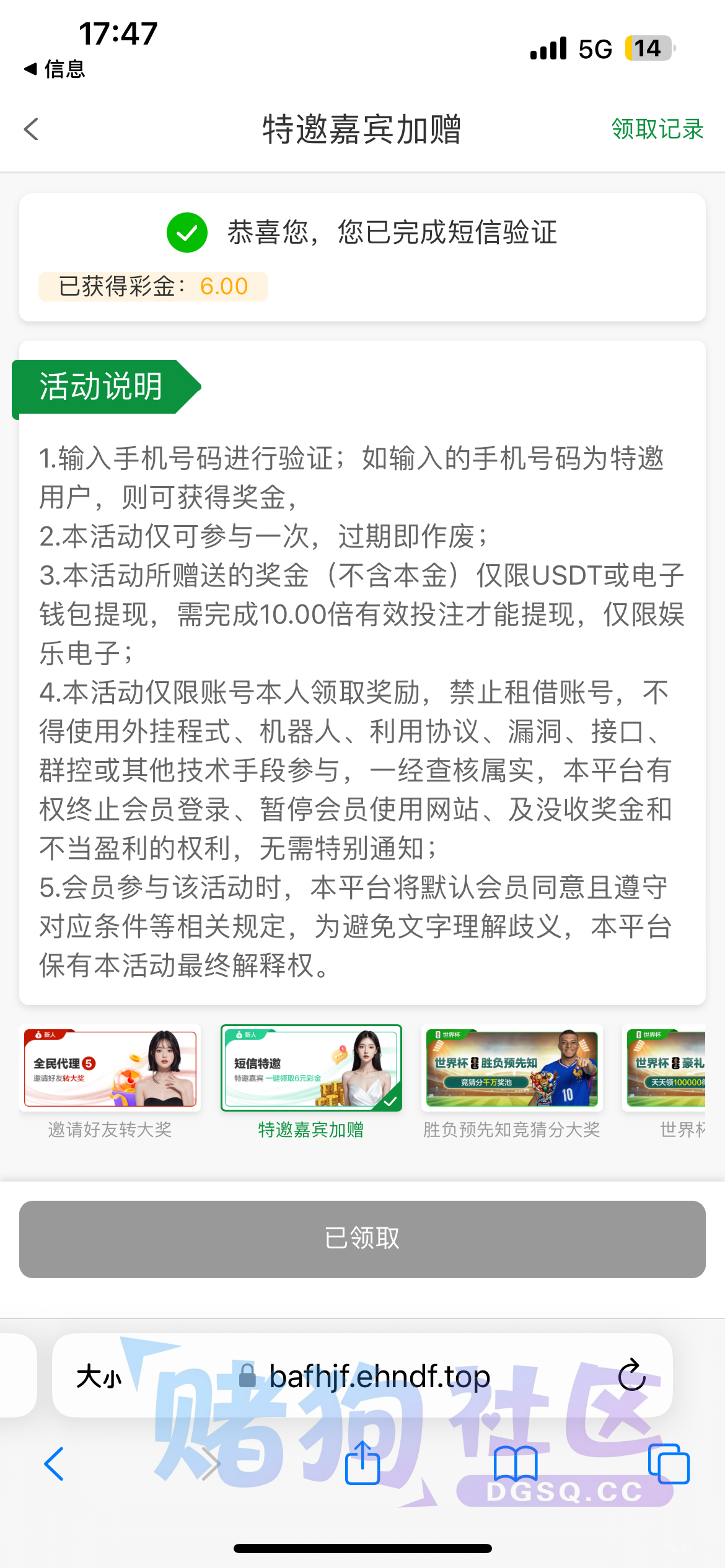Image resolution: width=725 pixels, height=1568 pixels.
Task: Go back in Safari browser history
Action: pos(54,1464)
